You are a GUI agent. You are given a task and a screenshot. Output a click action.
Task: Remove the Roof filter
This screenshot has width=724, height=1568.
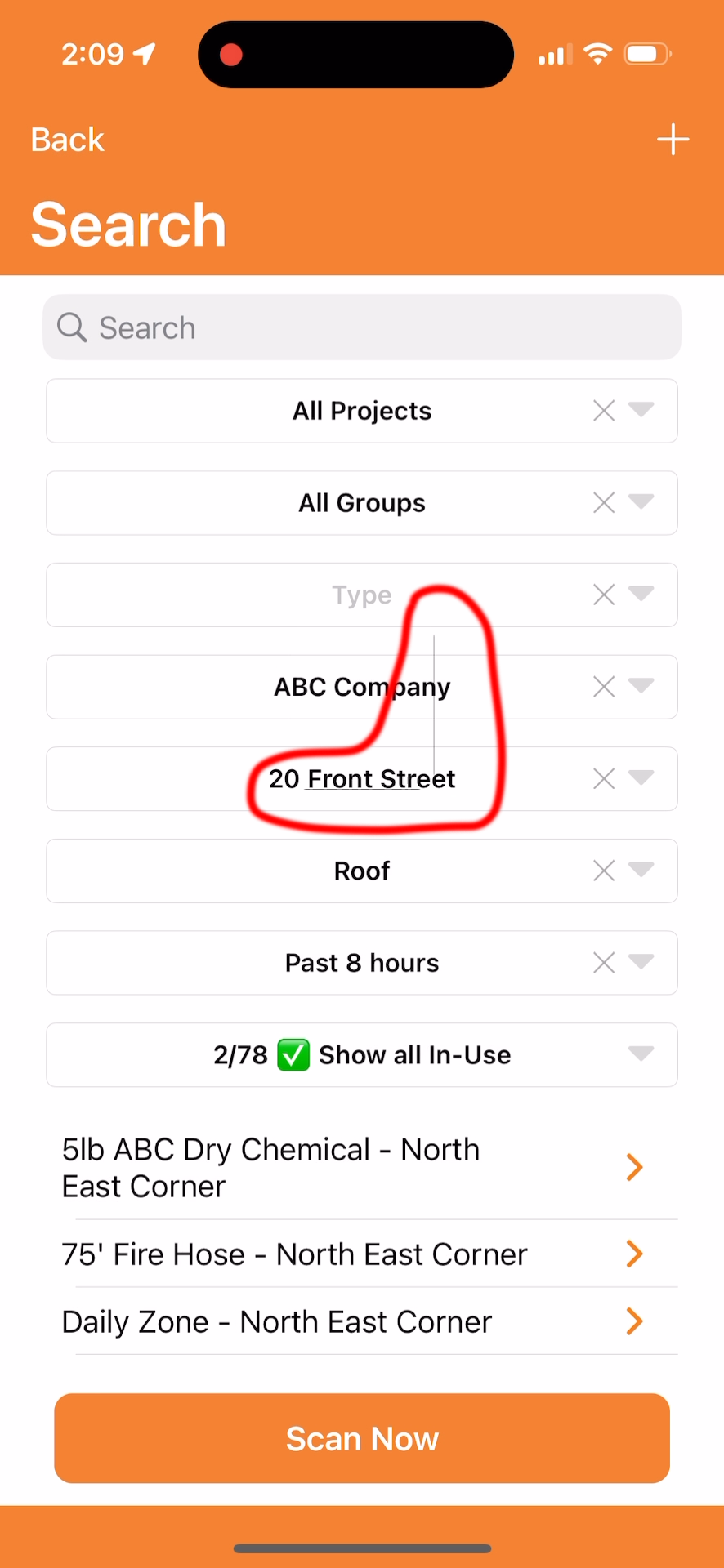pos(604,871)
